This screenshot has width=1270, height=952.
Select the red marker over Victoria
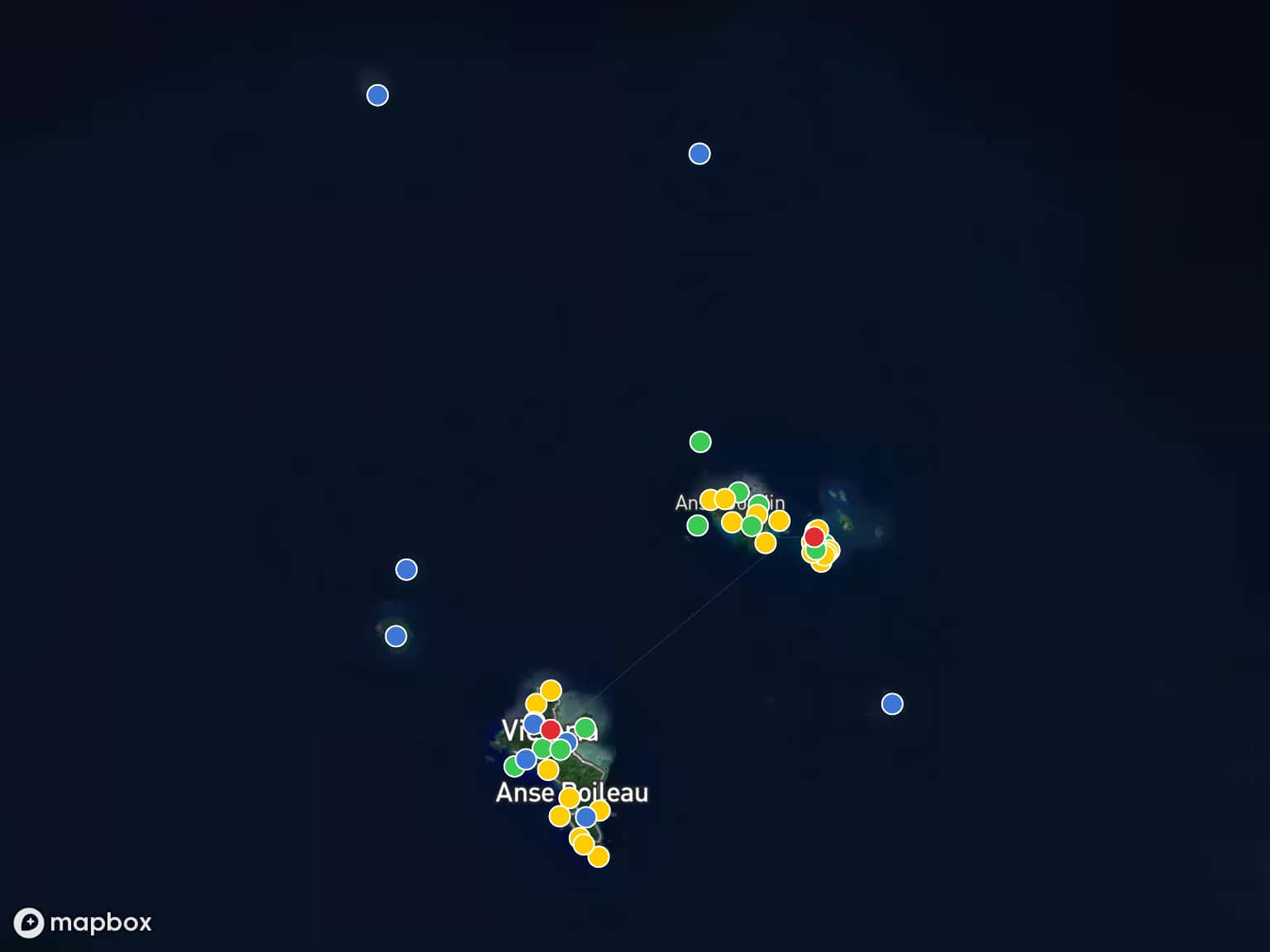coord(550,730)
